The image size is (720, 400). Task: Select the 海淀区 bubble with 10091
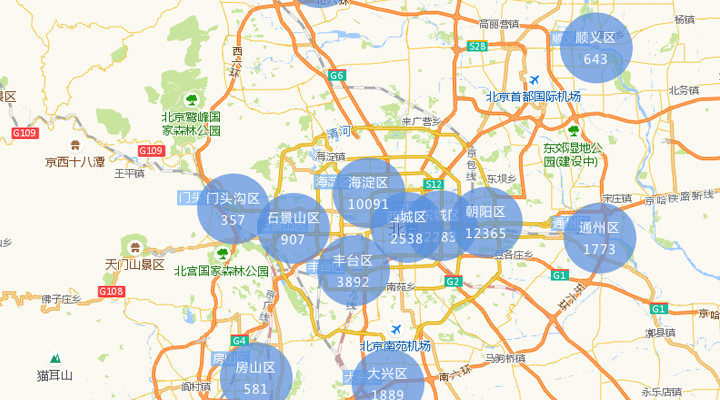point(369,192)
